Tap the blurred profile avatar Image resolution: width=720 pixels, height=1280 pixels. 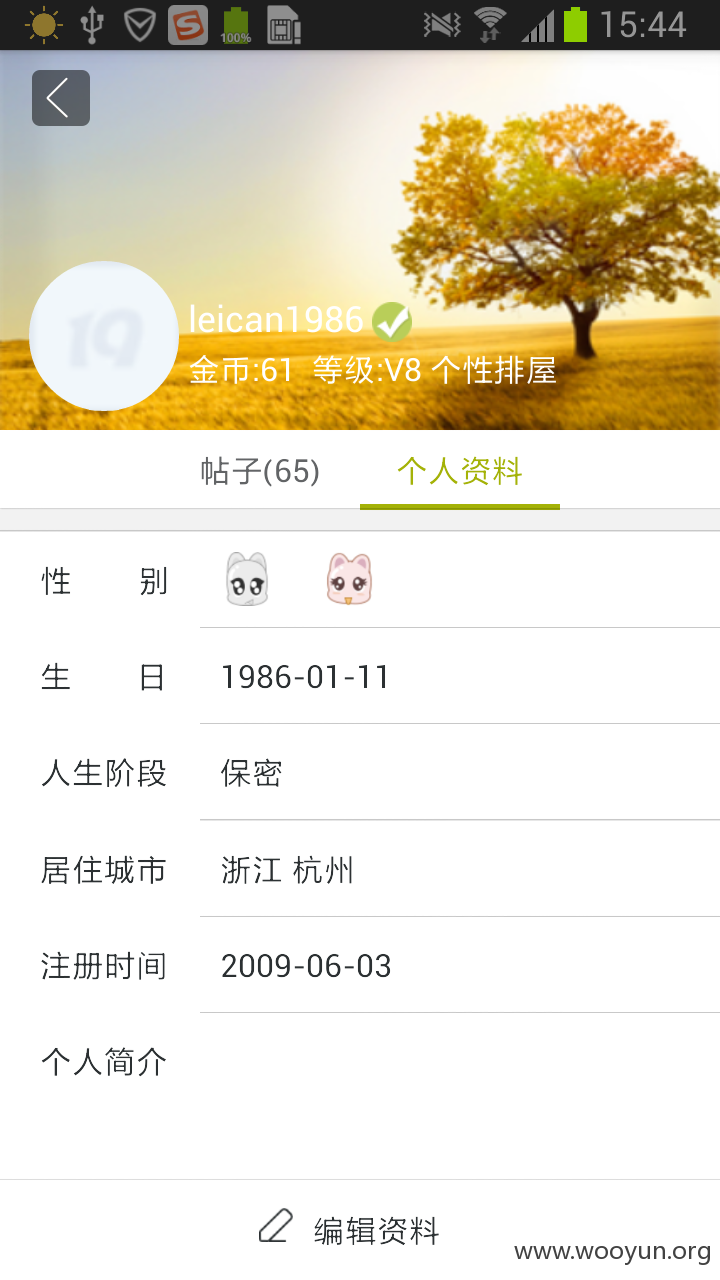pos(104,336)
